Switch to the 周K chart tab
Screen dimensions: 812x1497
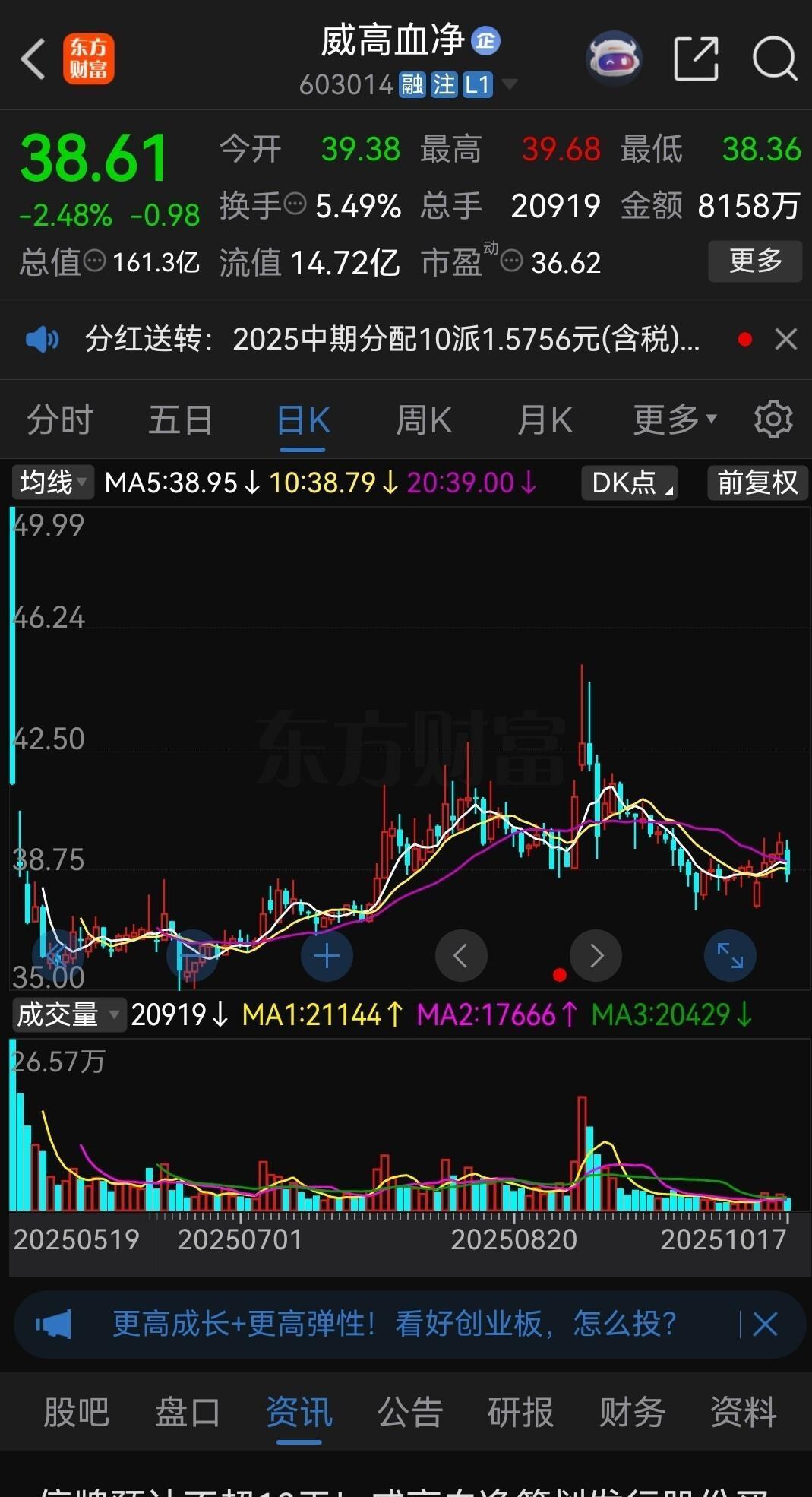tap(423, 419)
